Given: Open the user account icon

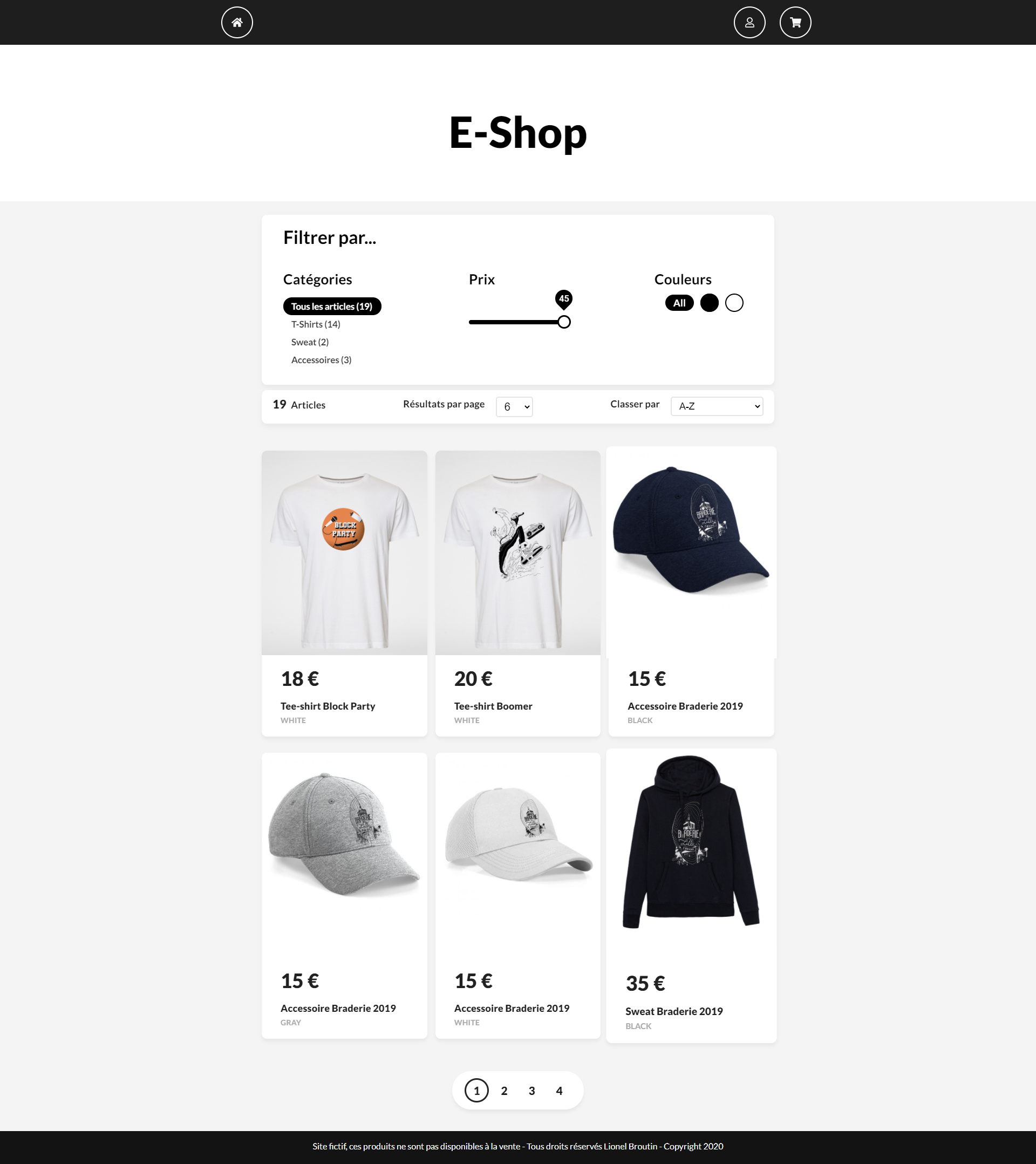Looking at the screenshot, I should tap(749, 23).
